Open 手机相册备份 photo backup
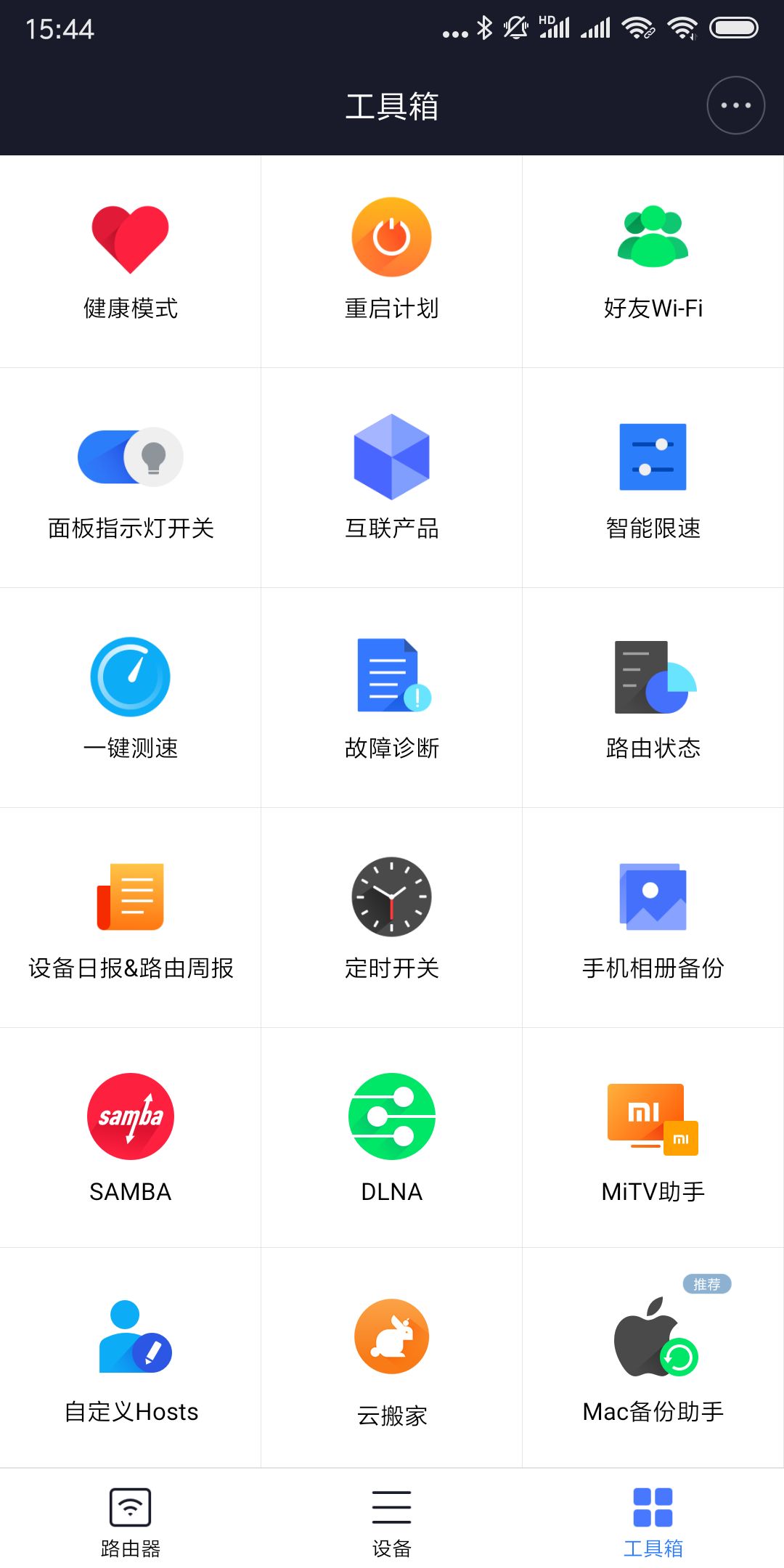Image resolution: width=784 pixels, height=1568 pixels. (653, 918)
